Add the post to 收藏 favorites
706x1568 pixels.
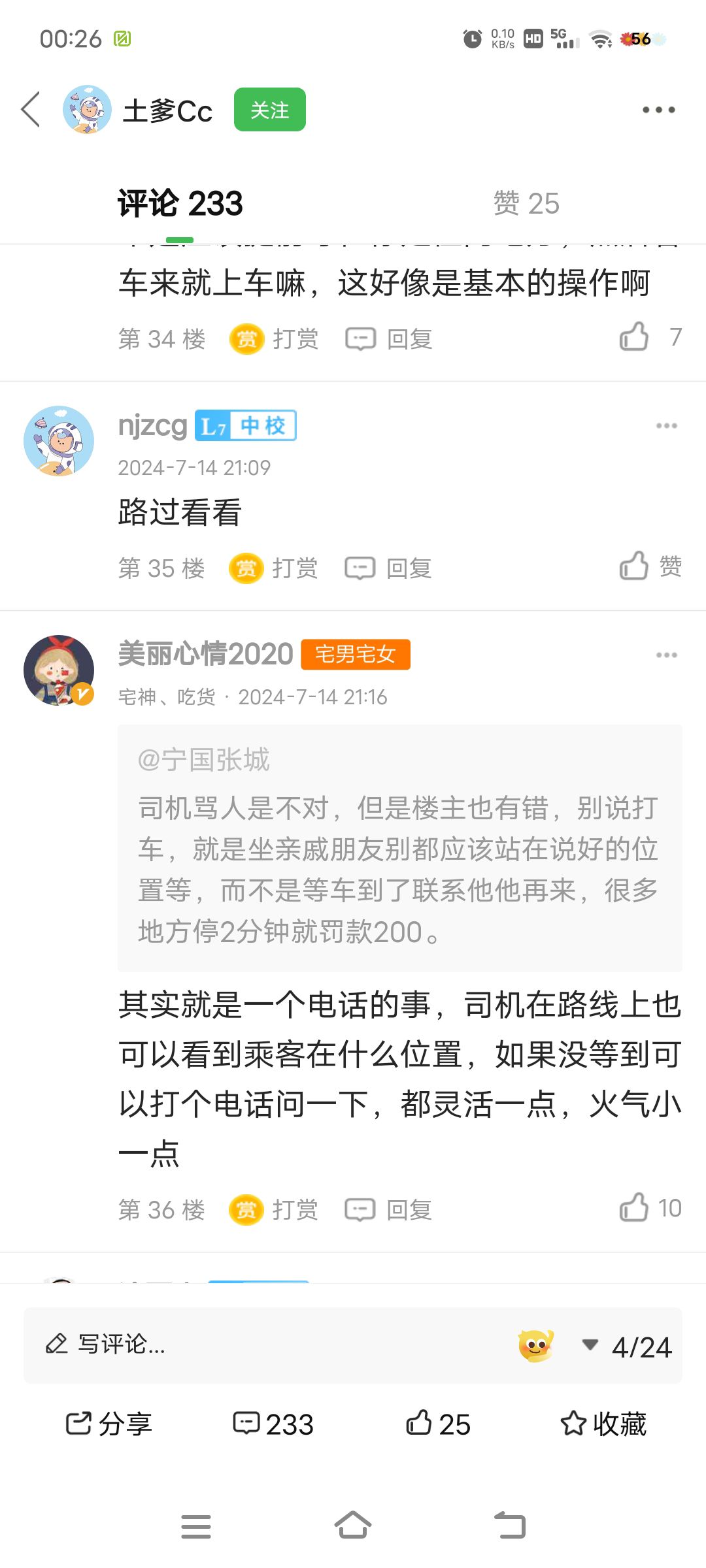tap(603, 1424)
